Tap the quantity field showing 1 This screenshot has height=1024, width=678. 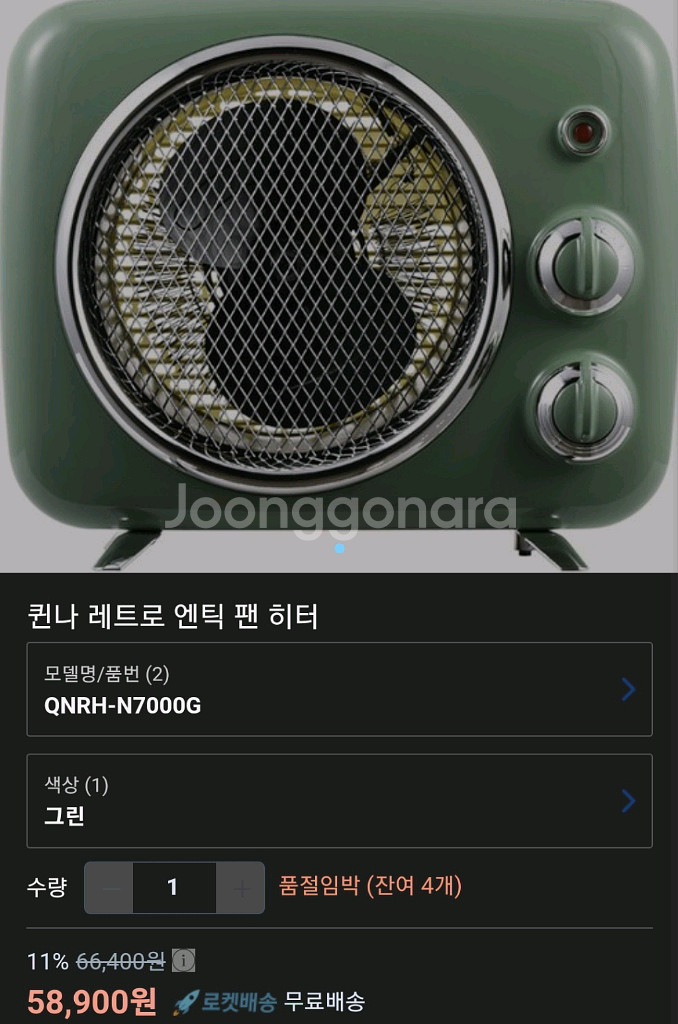pos(174,888)
